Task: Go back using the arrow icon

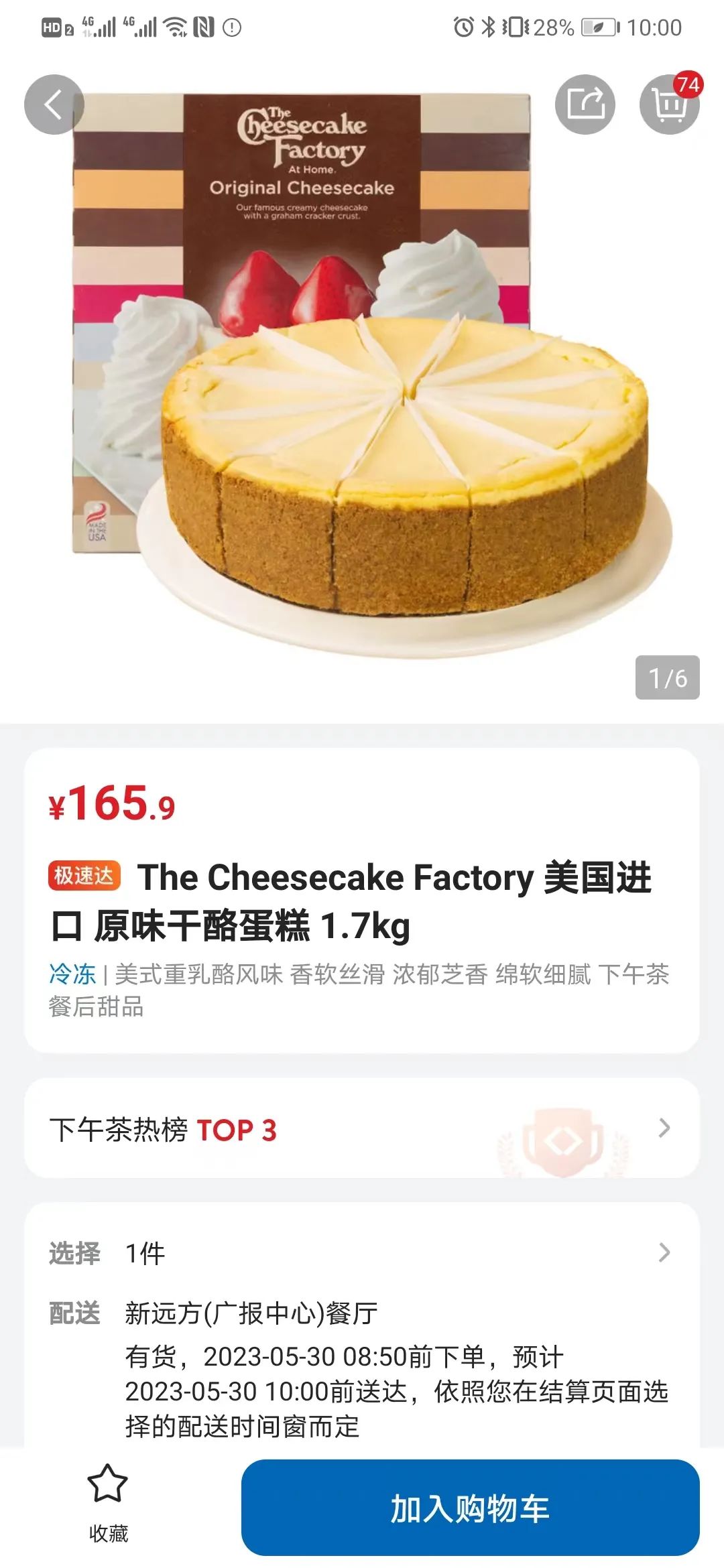Action: coord(54,105)
